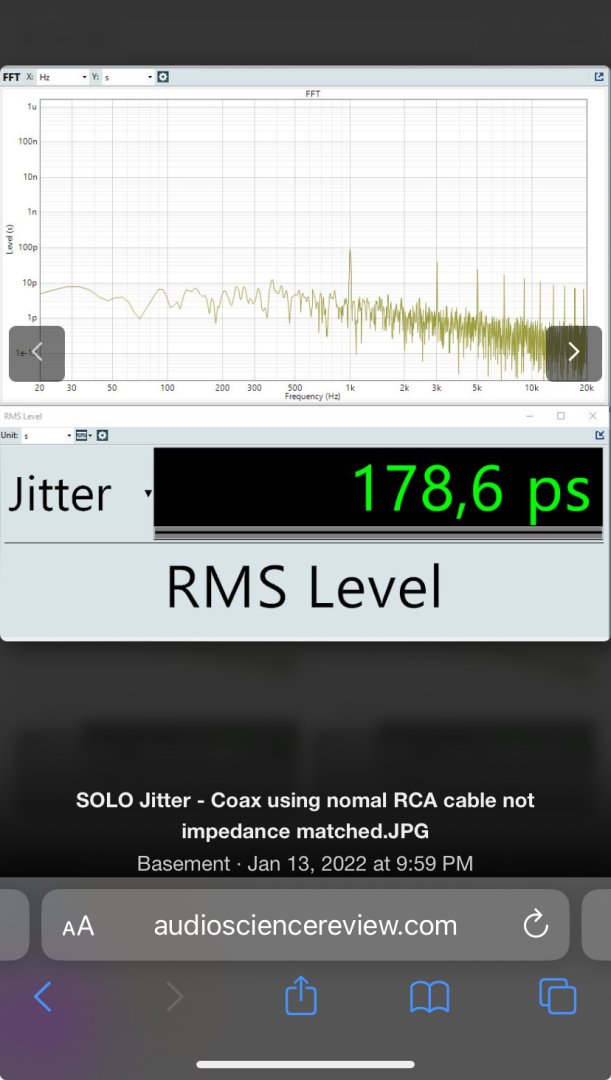Image resolution: width=611 pixels, height=1080 pixels.
Task: Show all open Safari tabs
Action: pyautogui.click(x=557, y=996)
